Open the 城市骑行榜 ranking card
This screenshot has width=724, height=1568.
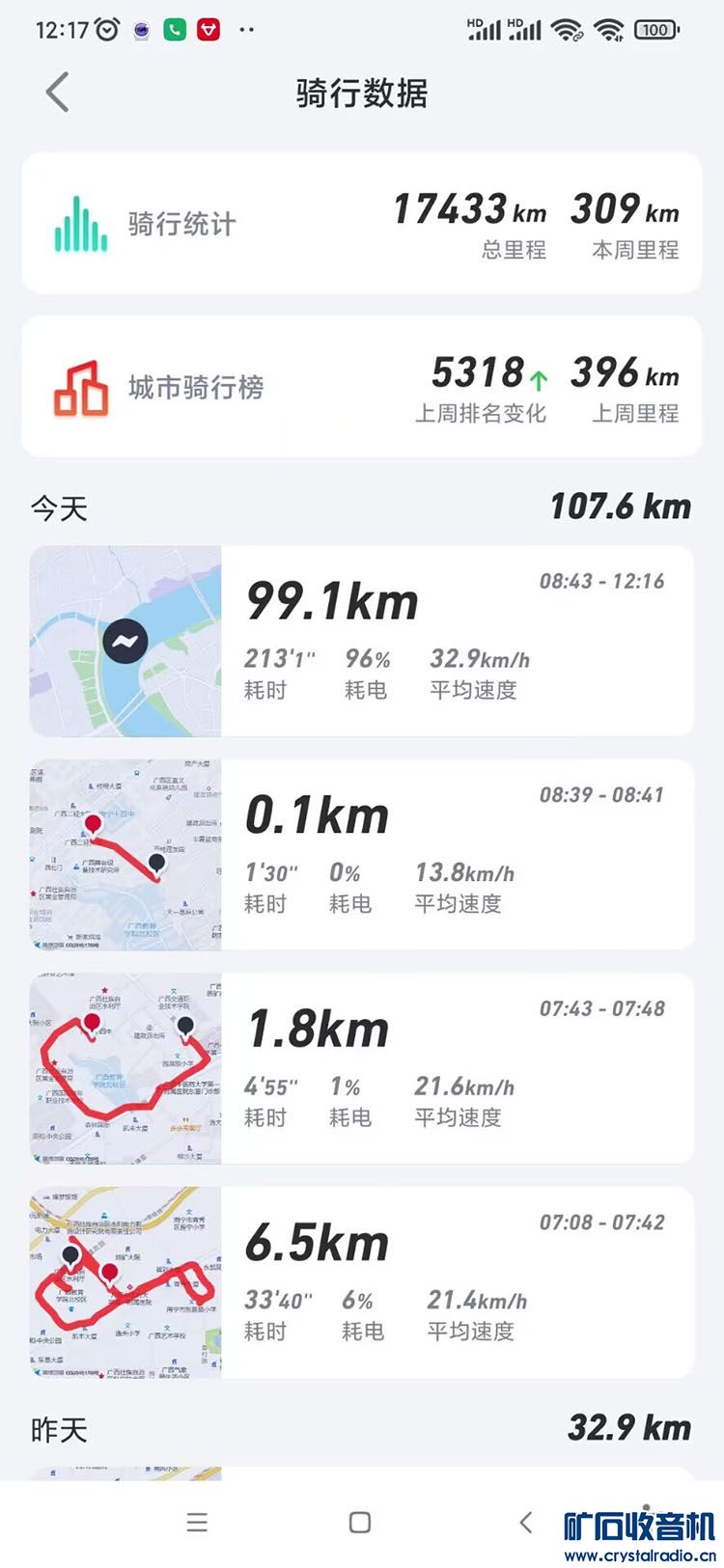pos(361,386)
